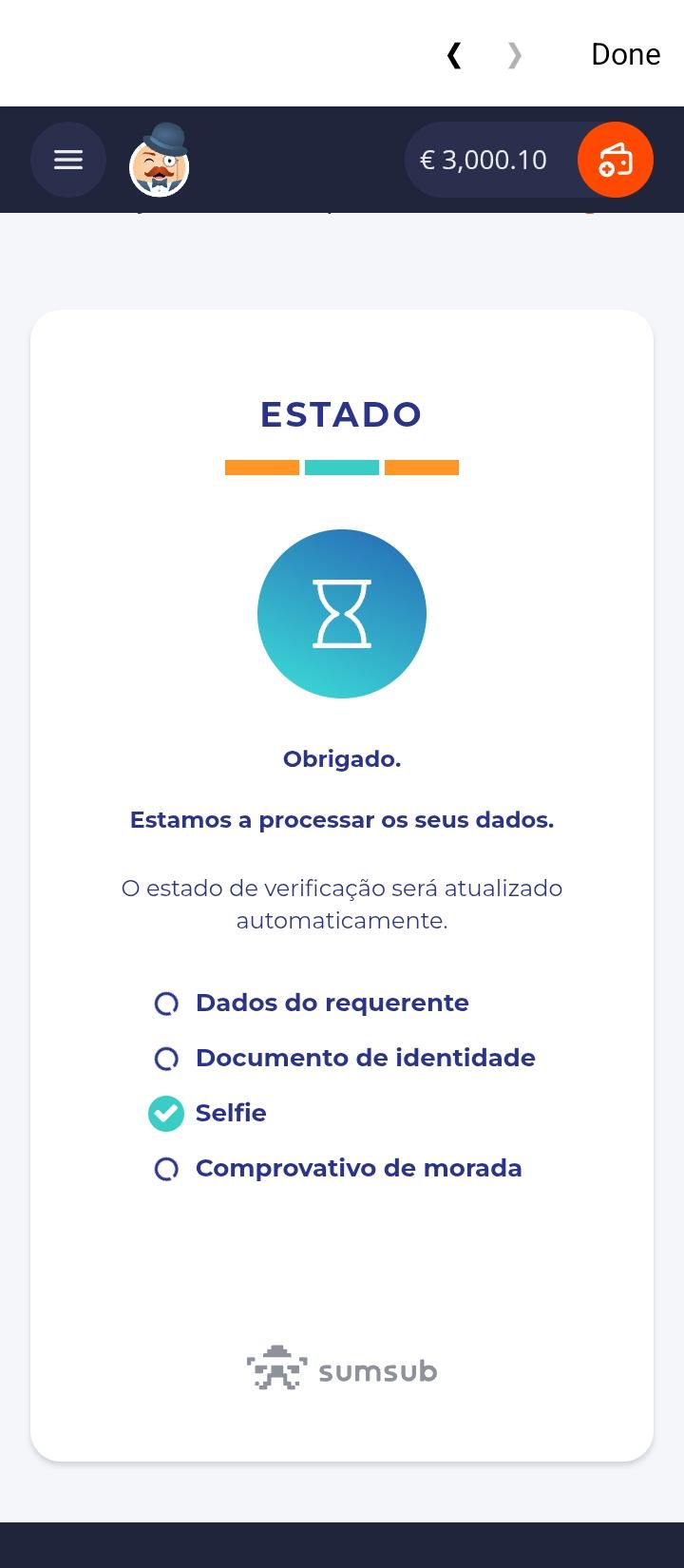Tap the pending circle beside Comprovativo de morada
The height and width of the screenshot is (1568, 684).
point(166,1169)
